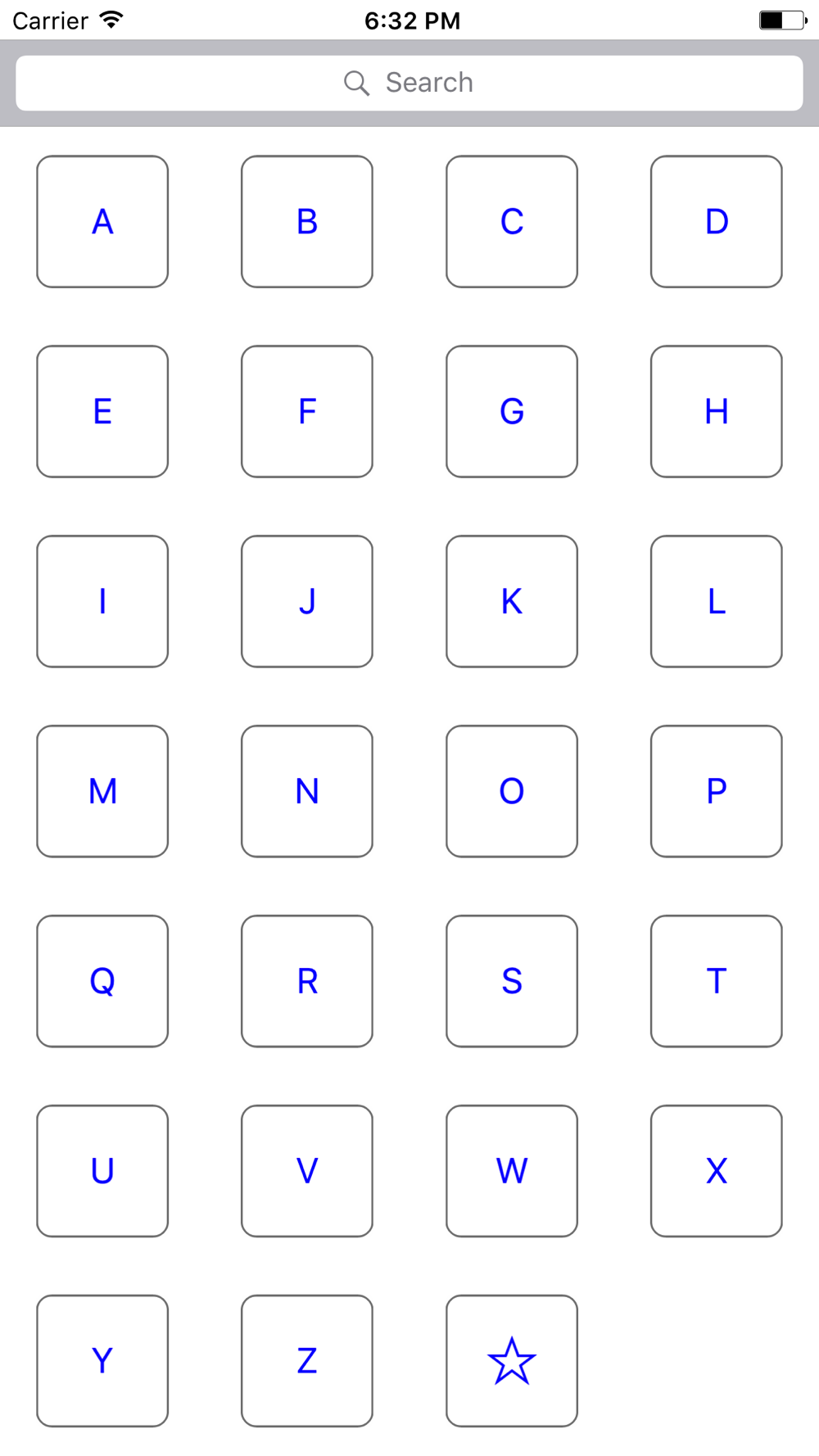The width and height of the screenshot is (819, 1456).
Task: Choose the letter V tile
Action: [307, 1171]
